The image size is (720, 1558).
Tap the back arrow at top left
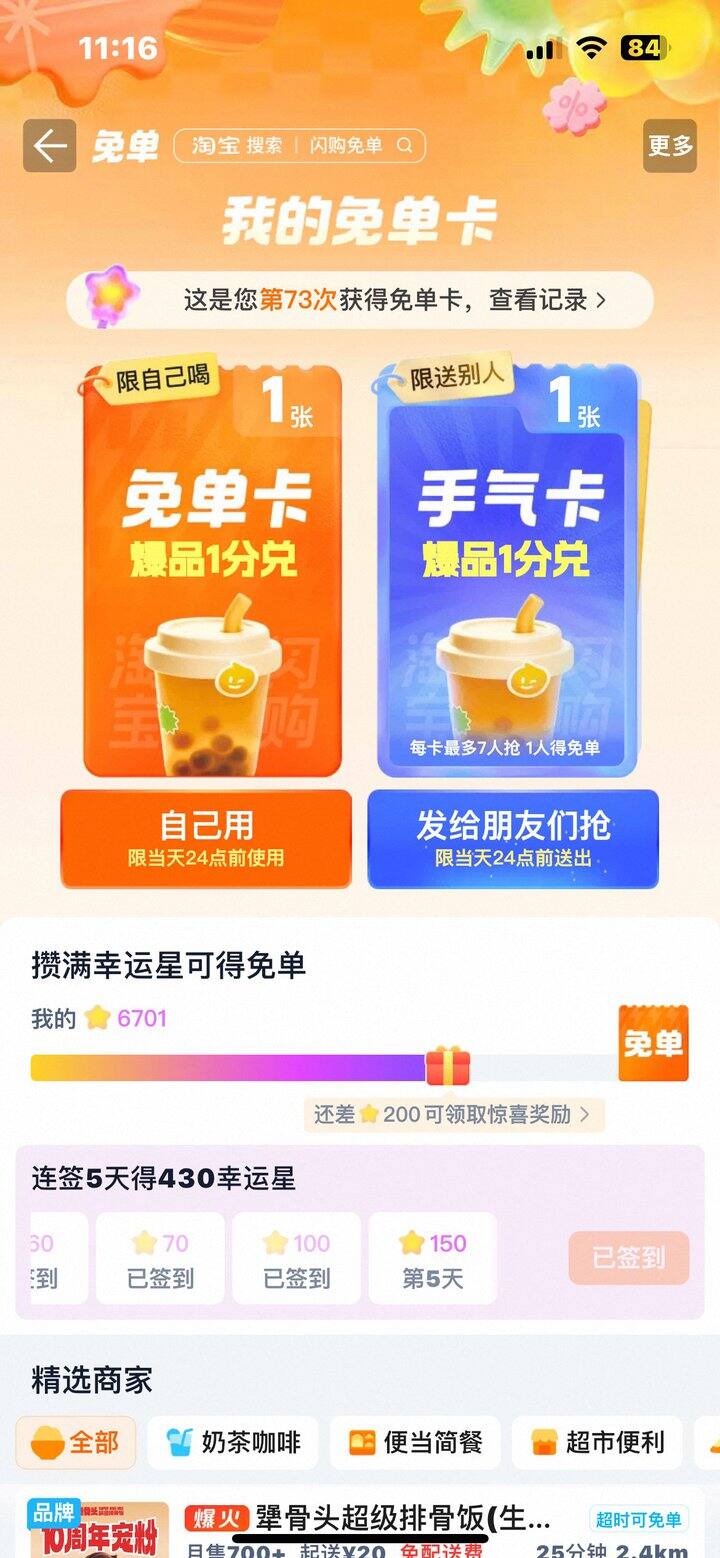(49, 146)
